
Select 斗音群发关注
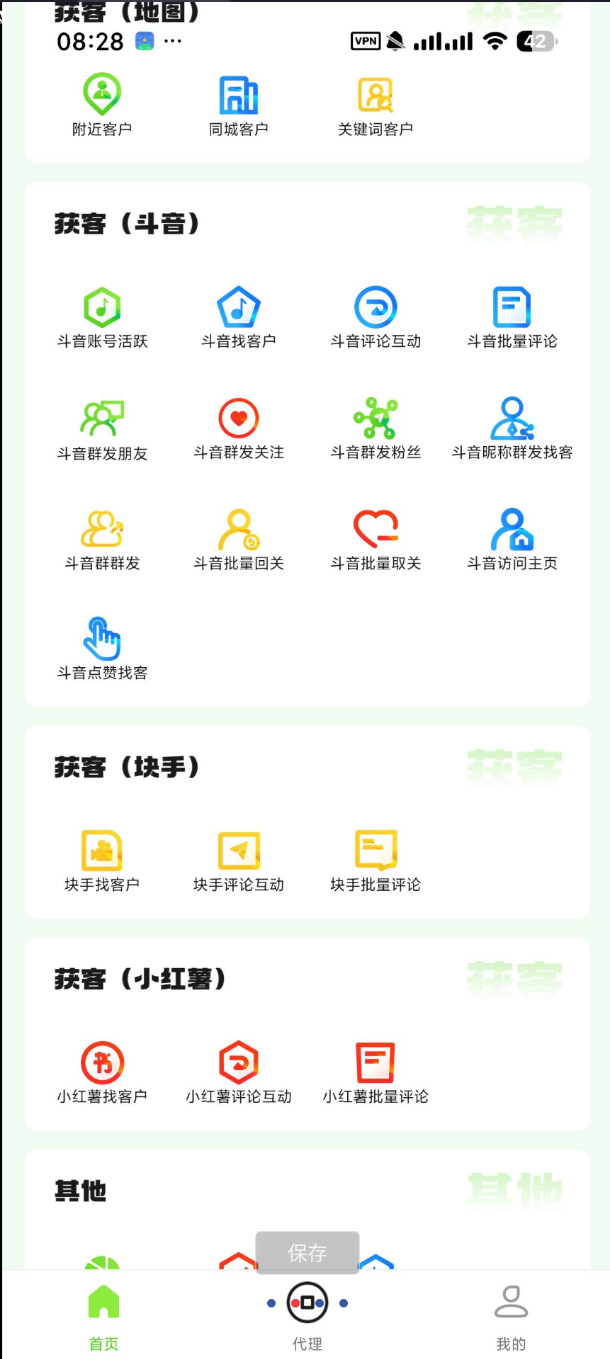(238, 429)
